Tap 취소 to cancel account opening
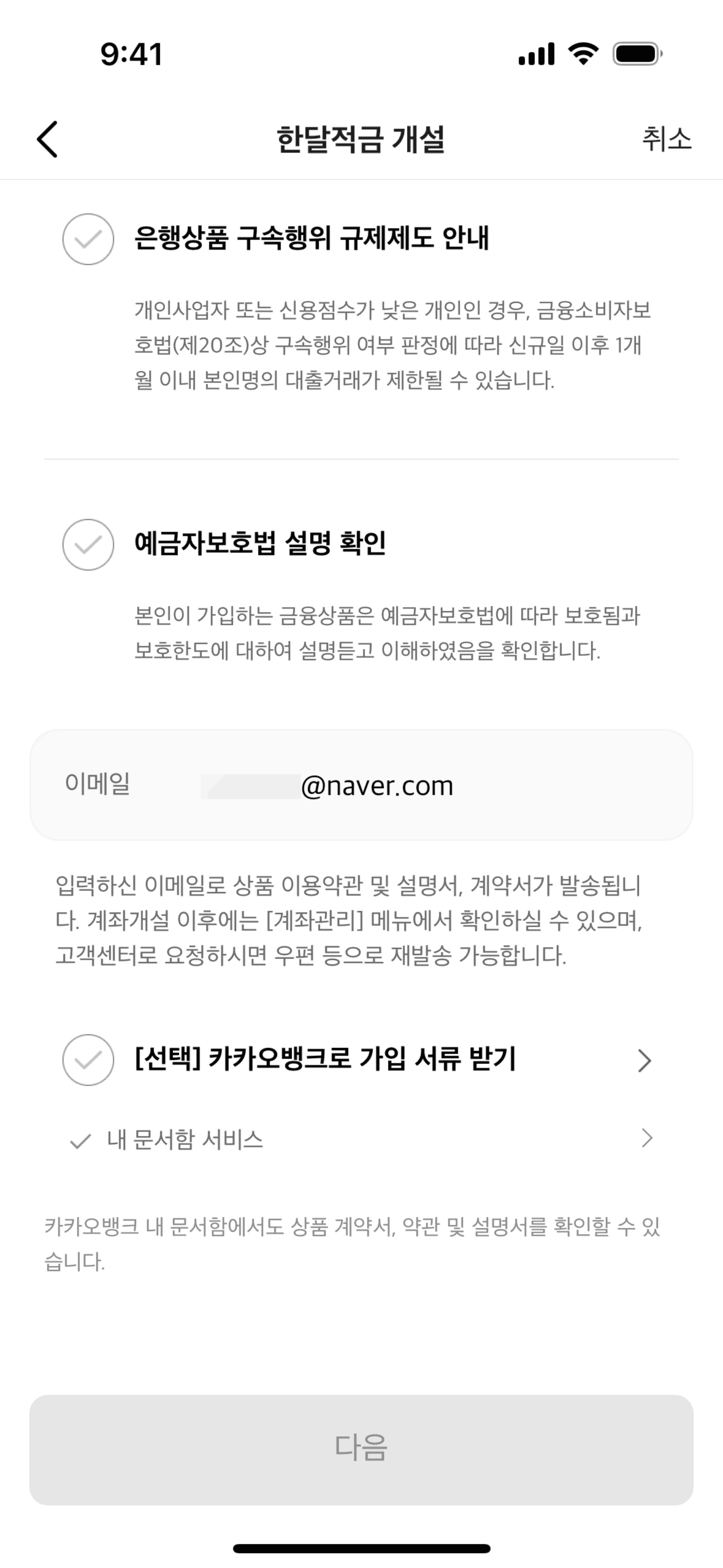The width and height of the screenshot is (723, 1568). (666, 139)
